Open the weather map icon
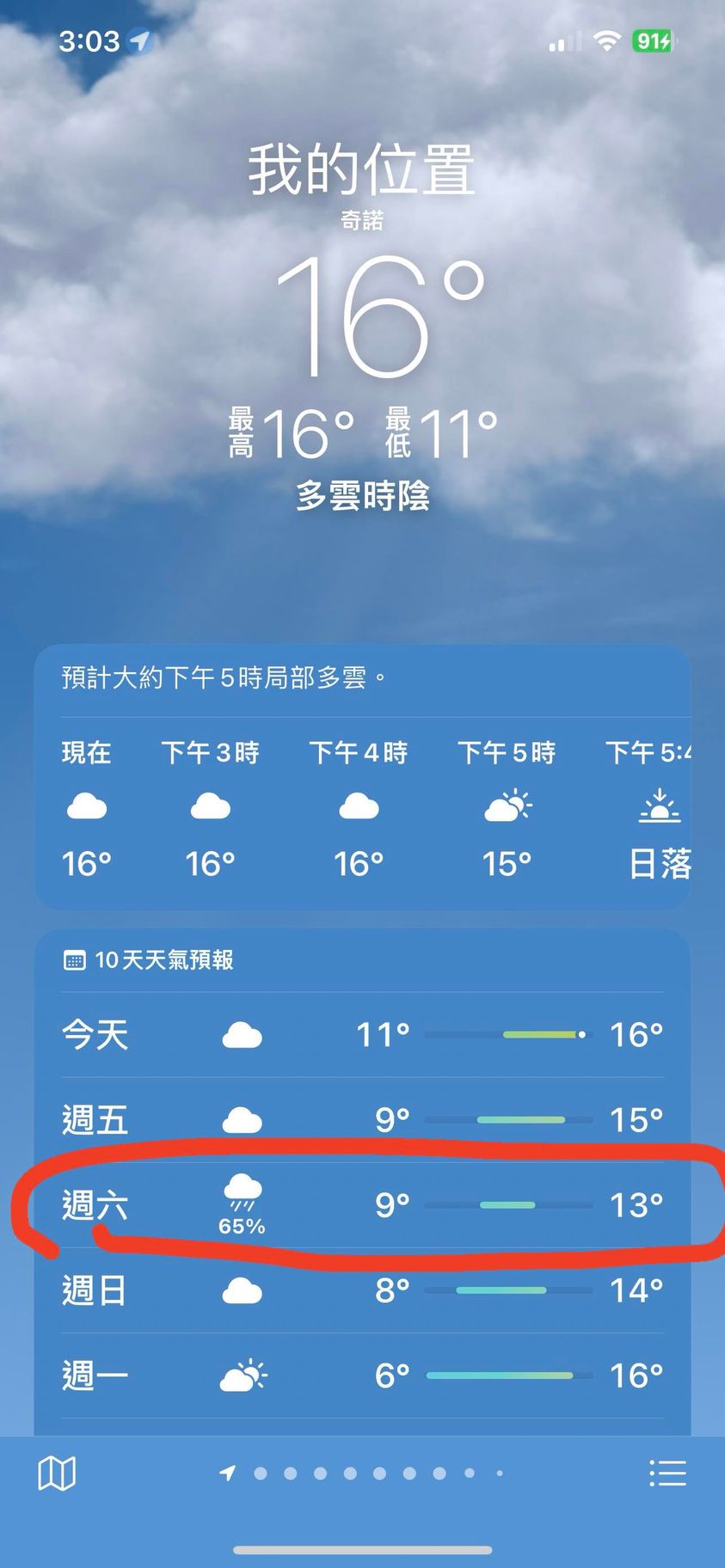 [57, 1473]
